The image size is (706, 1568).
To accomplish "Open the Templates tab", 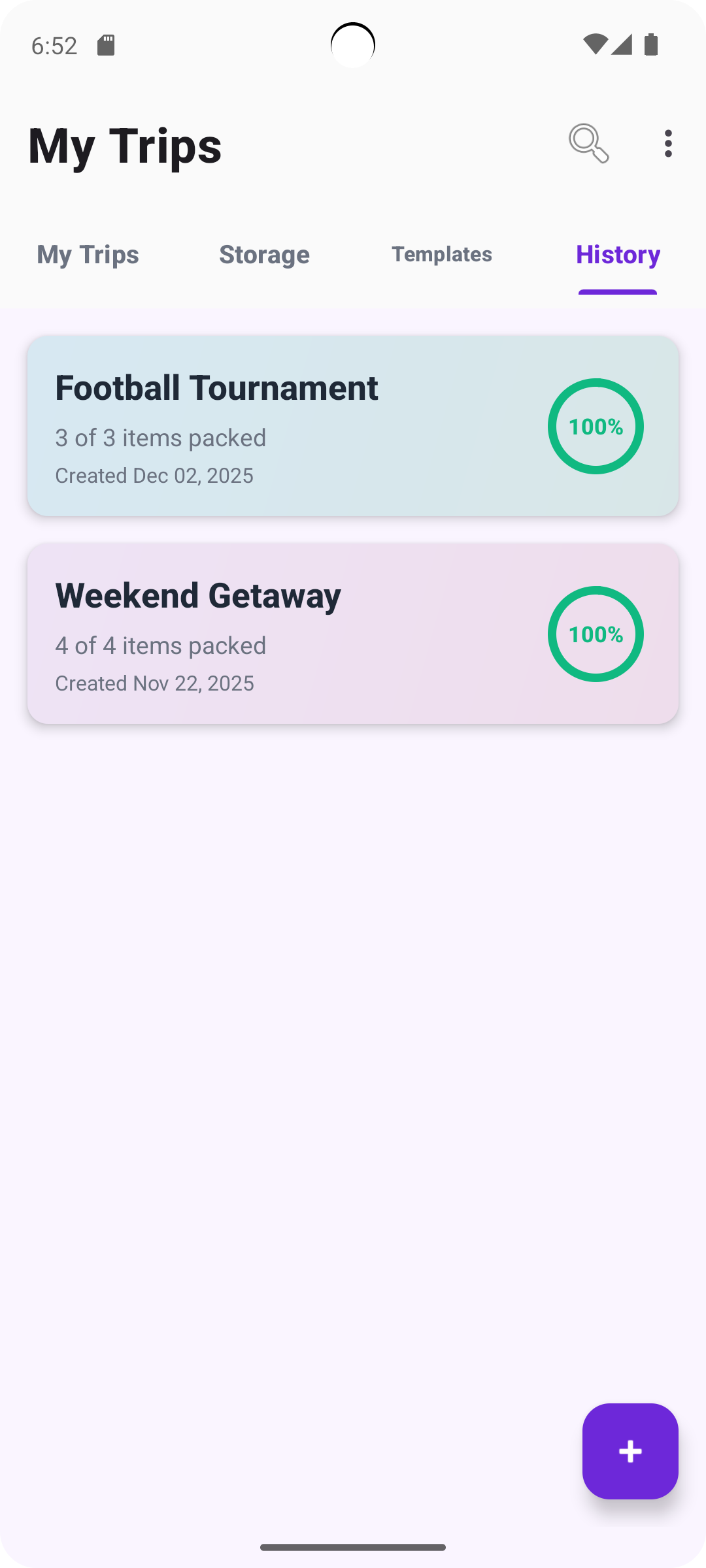I will tap(441, 255).
